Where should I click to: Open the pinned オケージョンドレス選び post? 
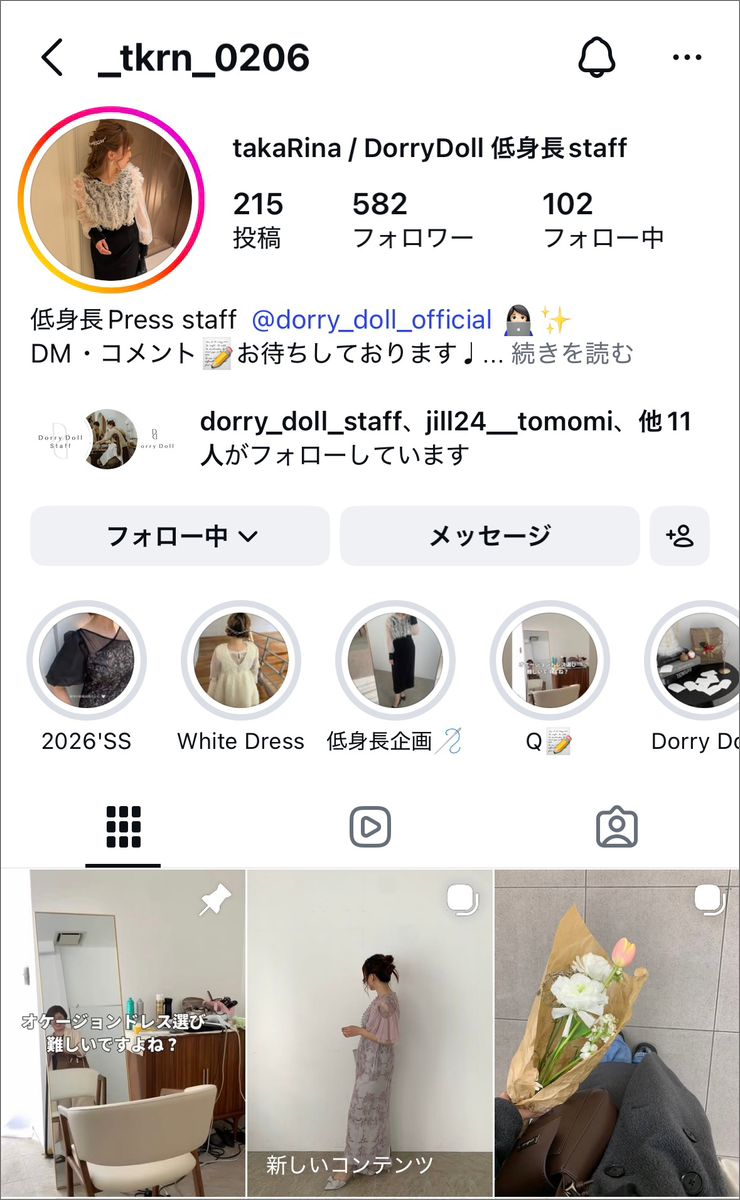[x=123, y=1034]
